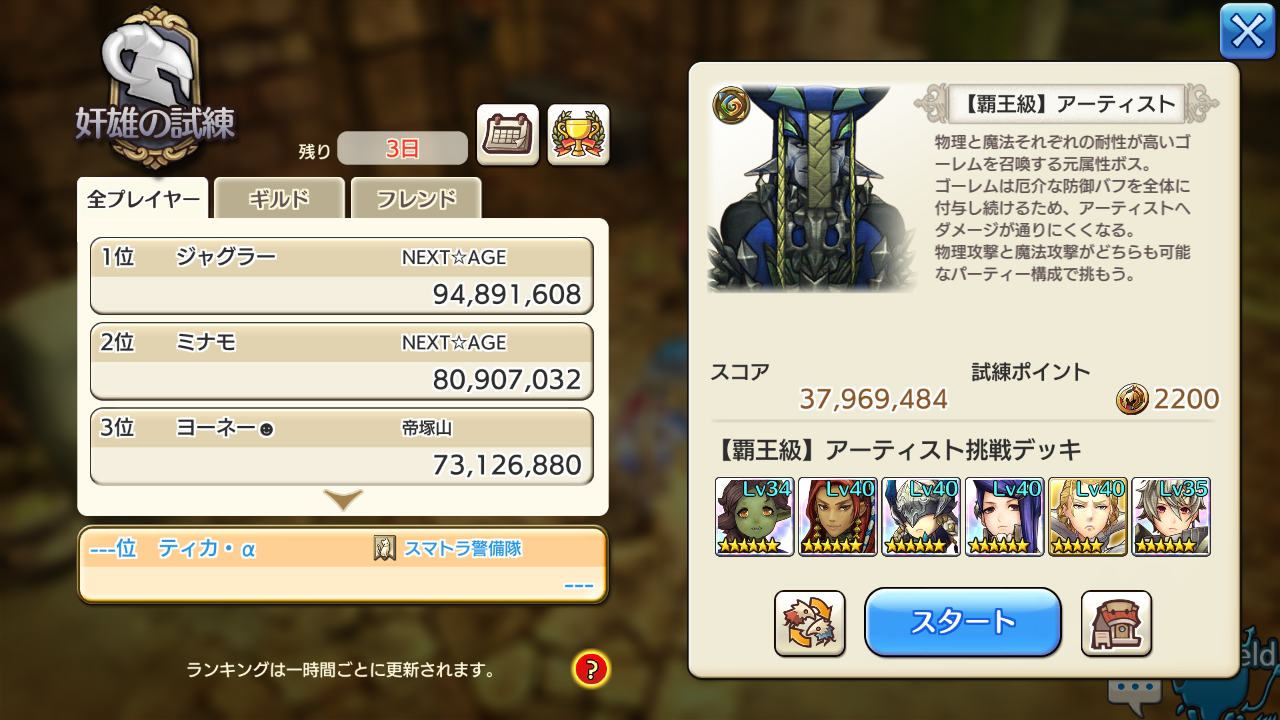The height and width of the screenshot is (720, 1280).
Task: Open rank 3 player ヨーネー entry
Action: [x=341, y=446]
